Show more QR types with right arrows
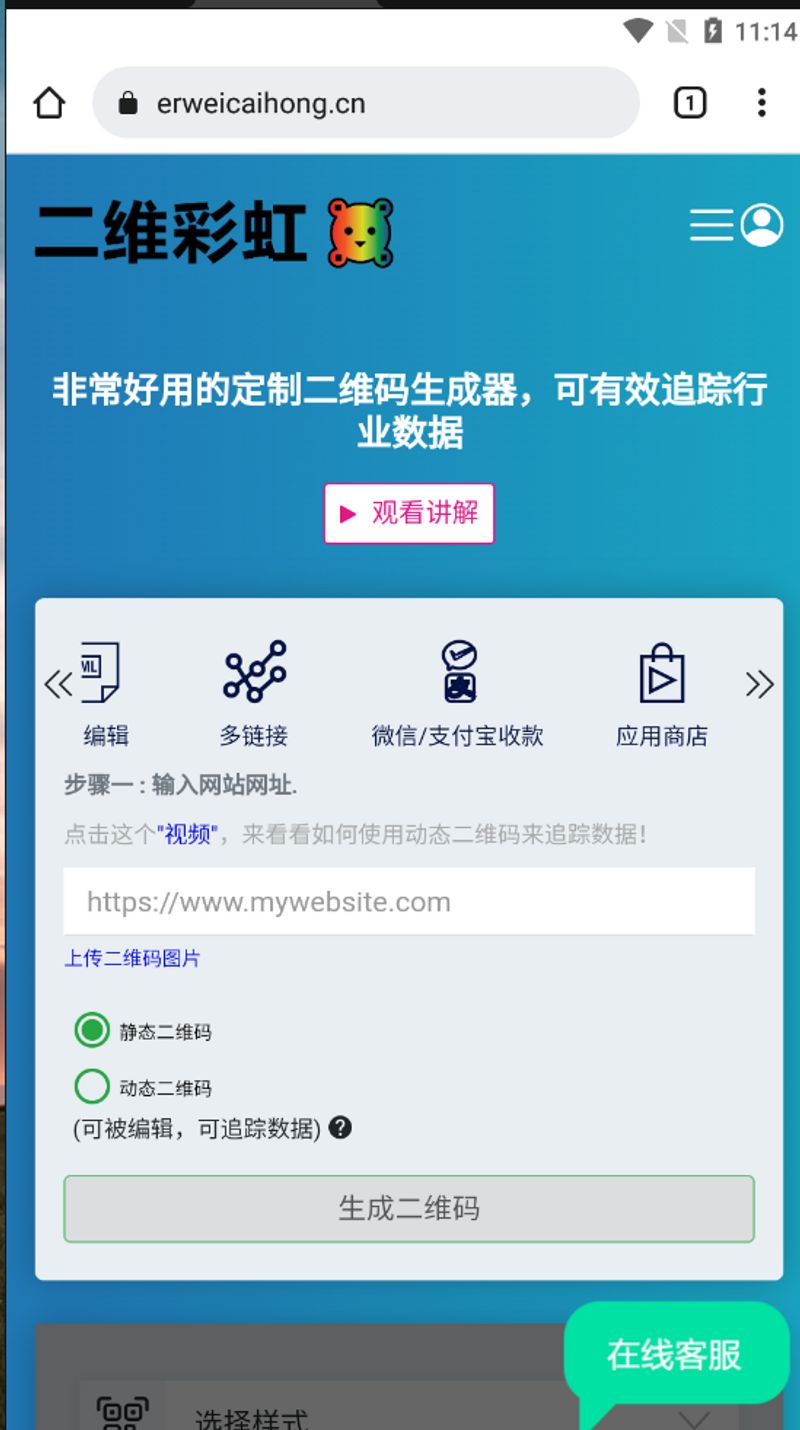The height and width of the screenshot is (1430, 800). pyautogui.click(x=760, y=685)
